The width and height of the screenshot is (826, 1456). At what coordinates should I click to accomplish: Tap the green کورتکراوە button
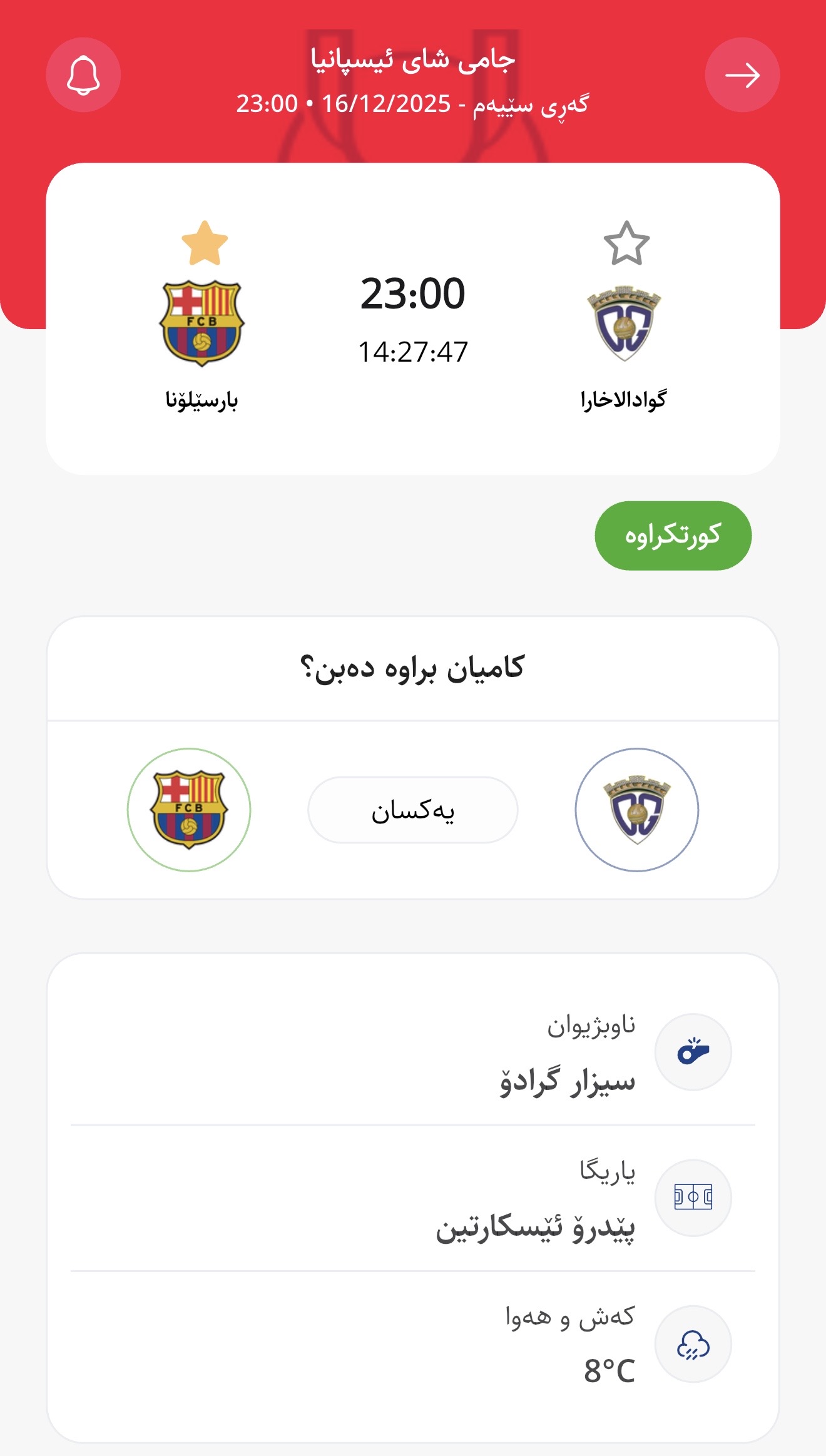coord(673,536)
